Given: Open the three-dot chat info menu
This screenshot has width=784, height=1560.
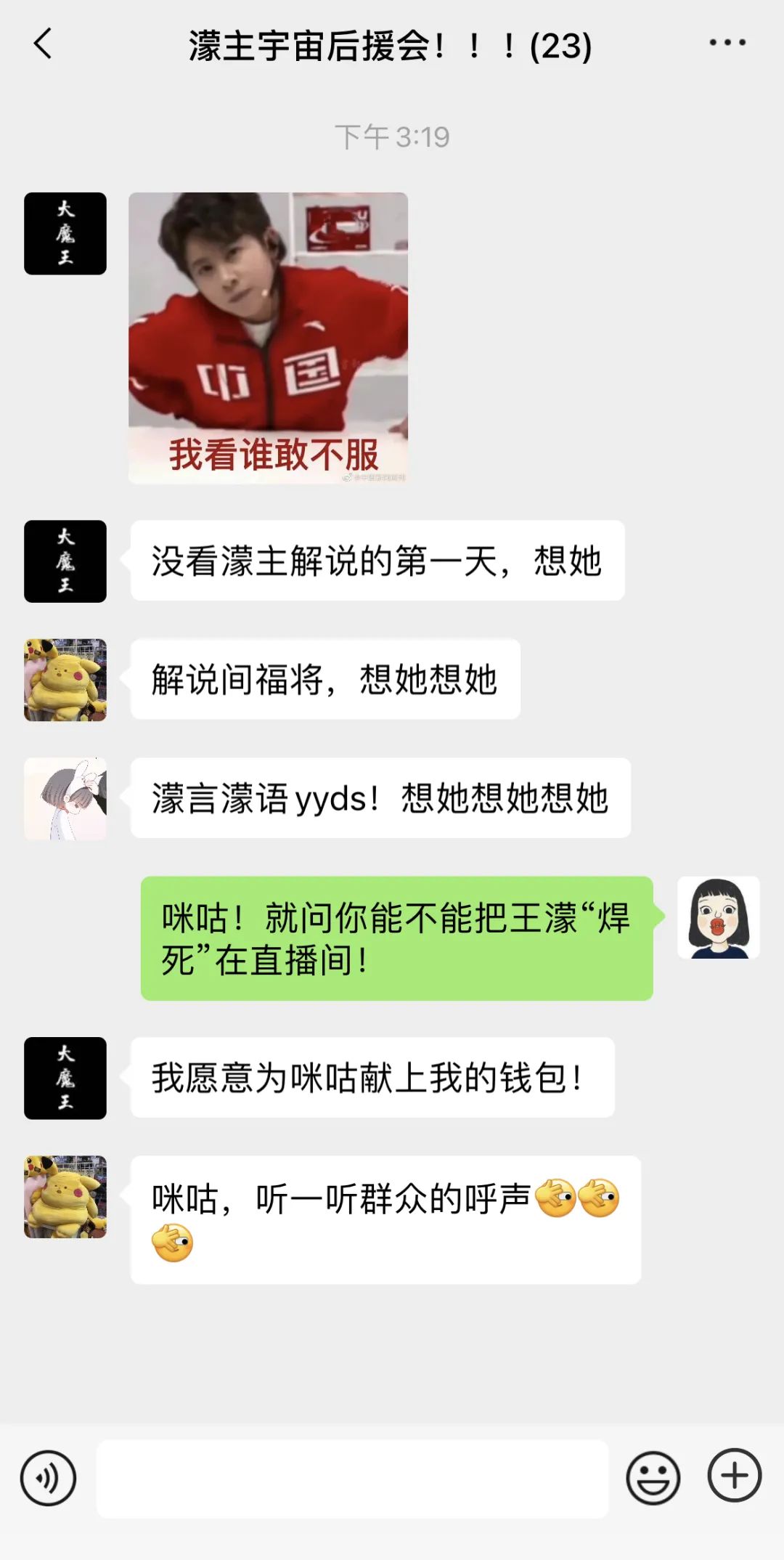Looking at the screenshot, I should 727,43.
